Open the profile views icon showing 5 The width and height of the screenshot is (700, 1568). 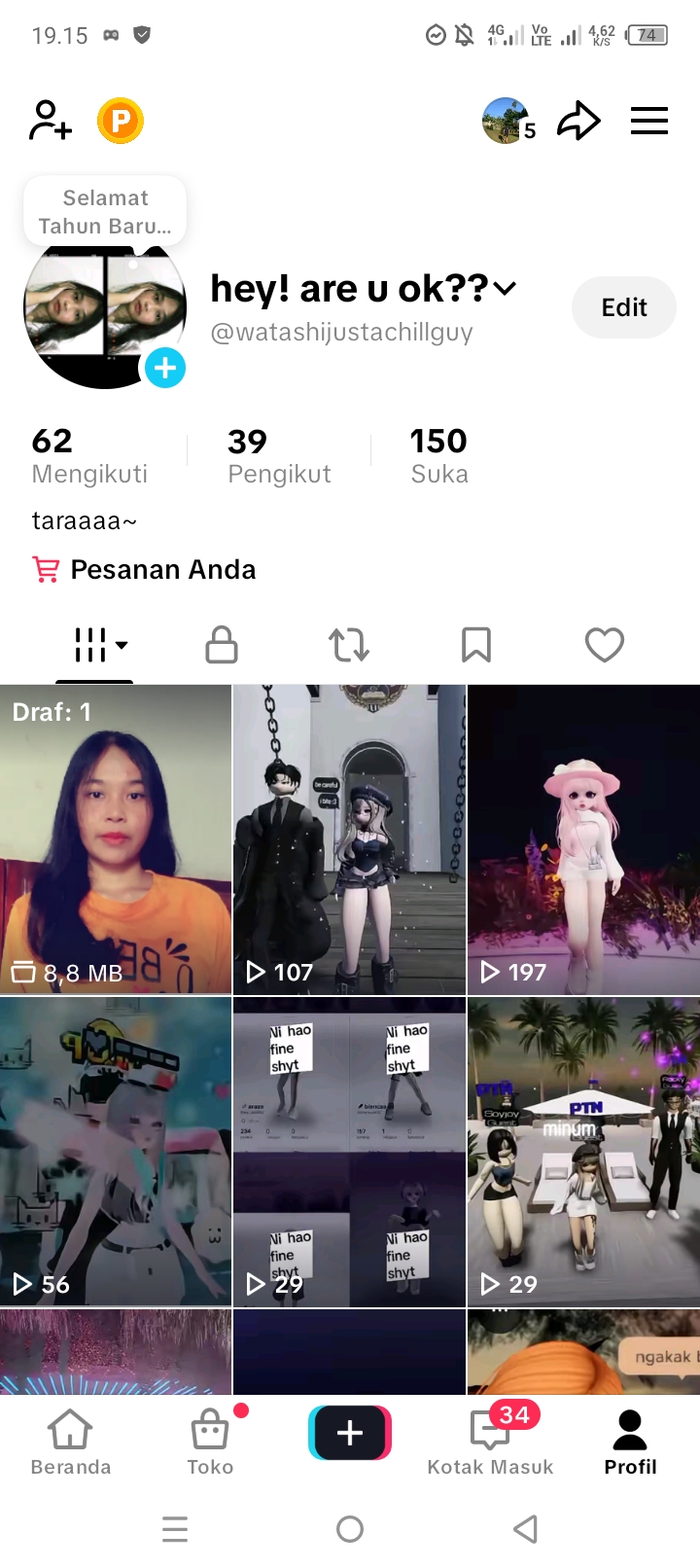coord(507,122)
